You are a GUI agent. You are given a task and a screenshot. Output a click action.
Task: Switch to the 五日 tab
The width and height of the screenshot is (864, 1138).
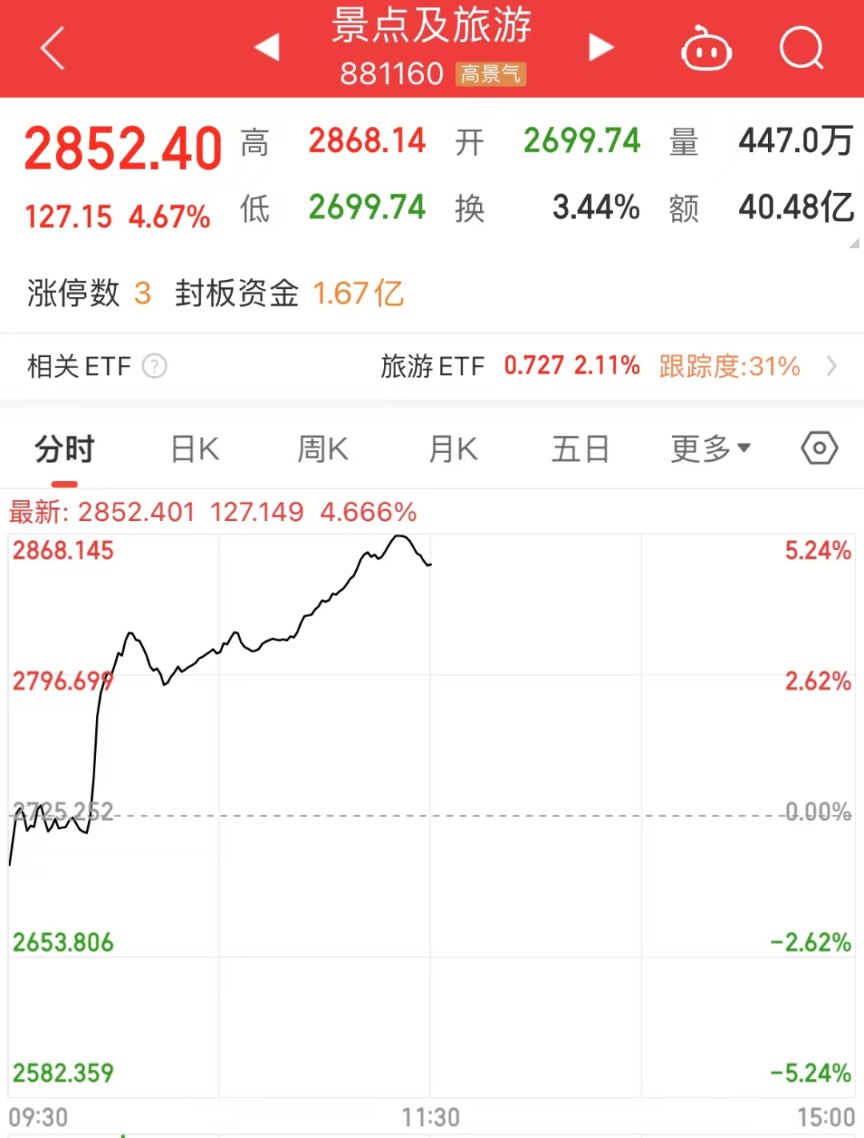tap(580, 449)
